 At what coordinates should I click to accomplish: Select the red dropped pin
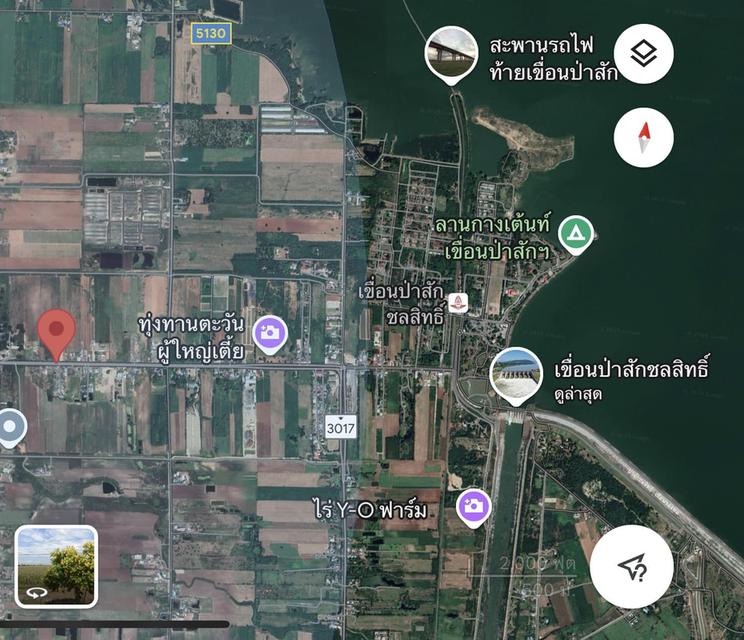(x=57, y=332)
